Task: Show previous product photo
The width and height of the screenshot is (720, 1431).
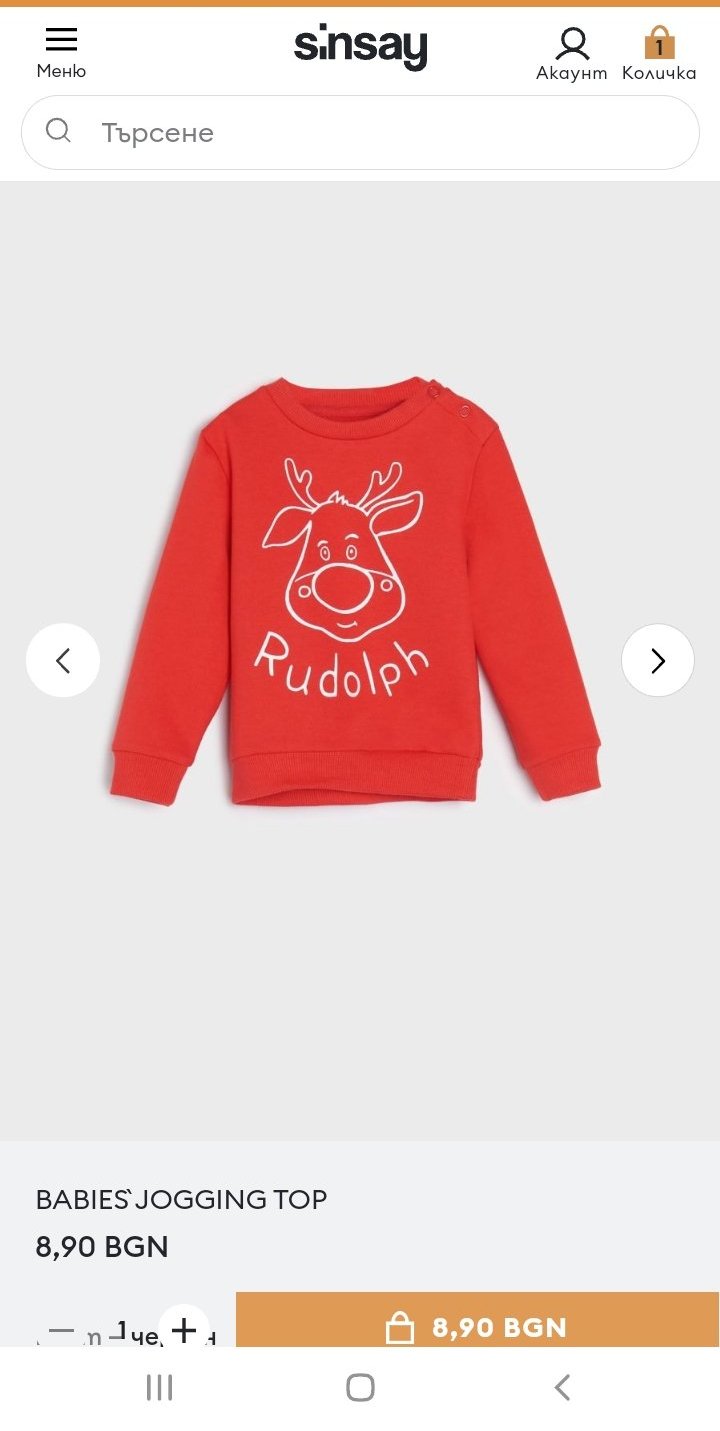Action: [x=63, y=660]
